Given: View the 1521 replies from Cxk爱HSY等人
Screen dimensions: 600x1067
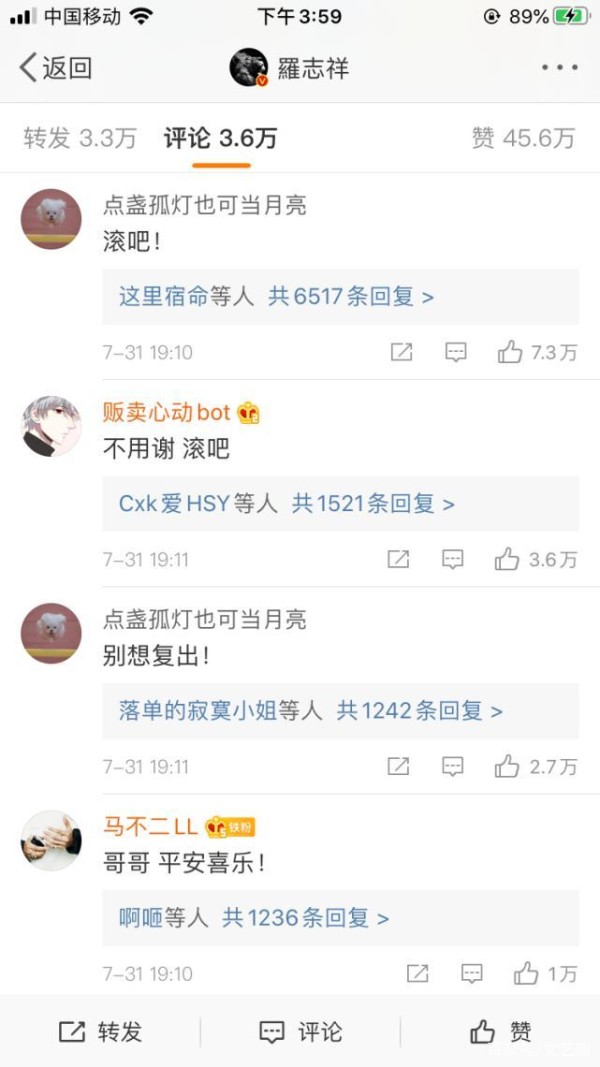Looking at the screenshot, I should pos(340,504).
